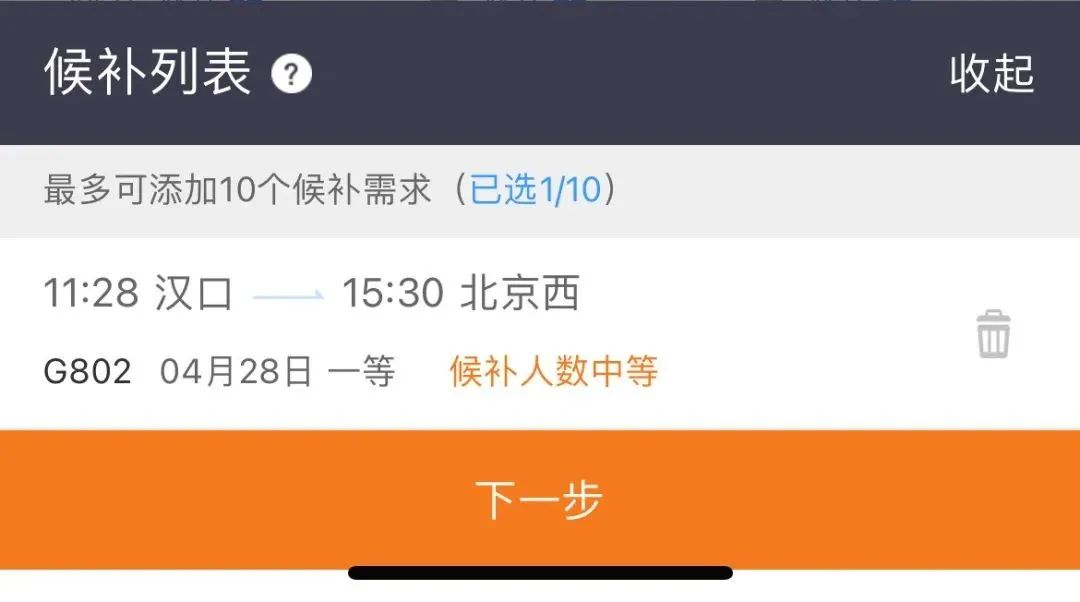1080x602 pixels.
Task: Open the G802 汉口 to 北京西 entry
Action: coord(400,333)
